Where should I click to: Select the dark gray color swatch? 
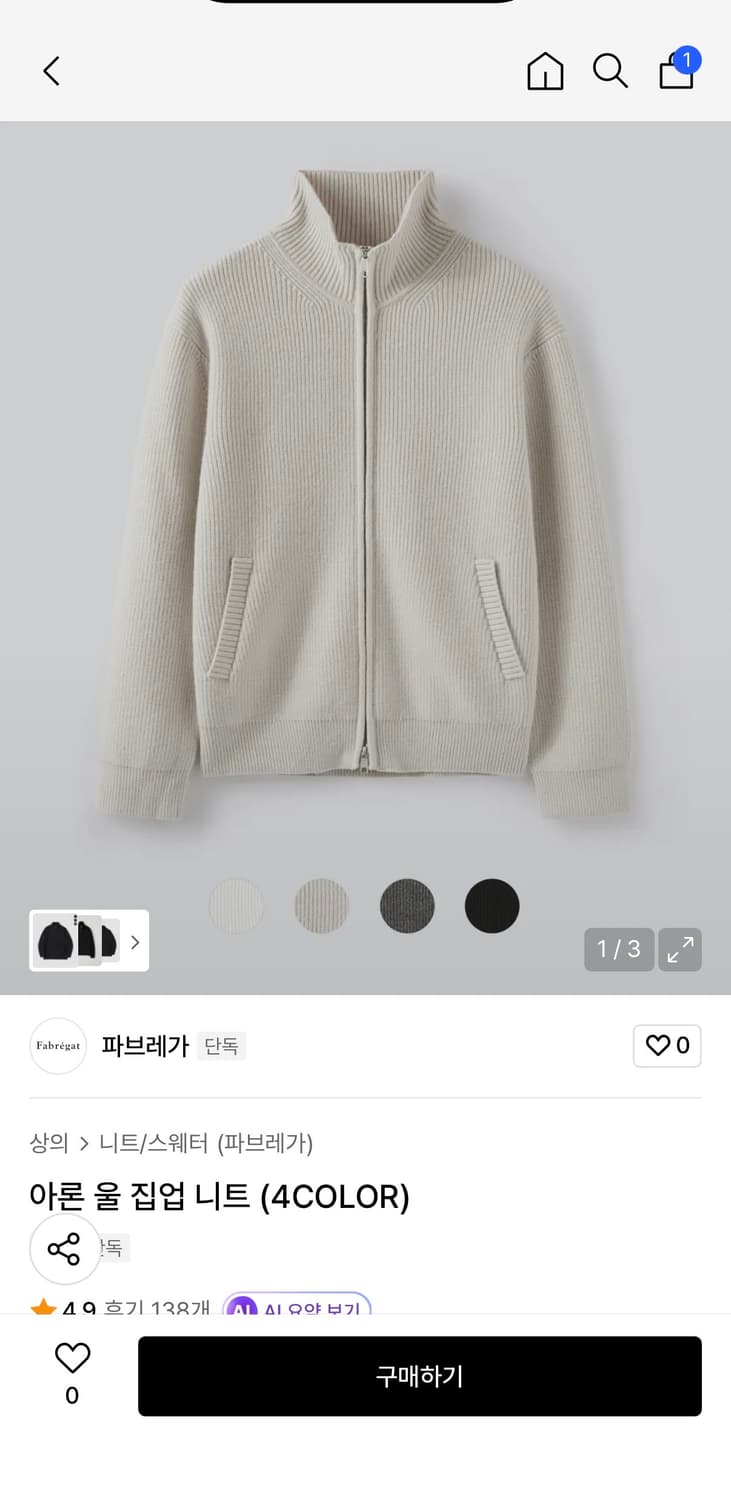click(407, 905)
